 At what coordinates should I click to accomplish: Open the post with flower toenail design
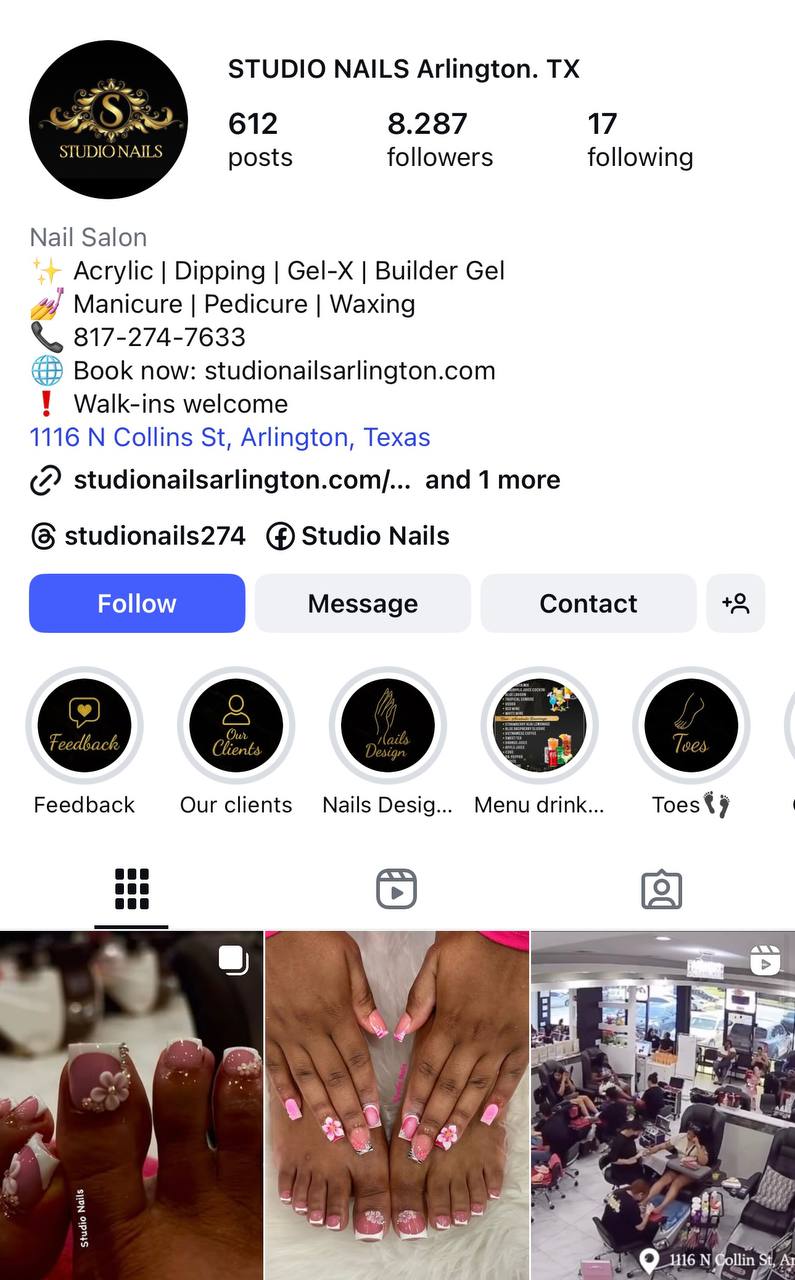(131, 1105)
